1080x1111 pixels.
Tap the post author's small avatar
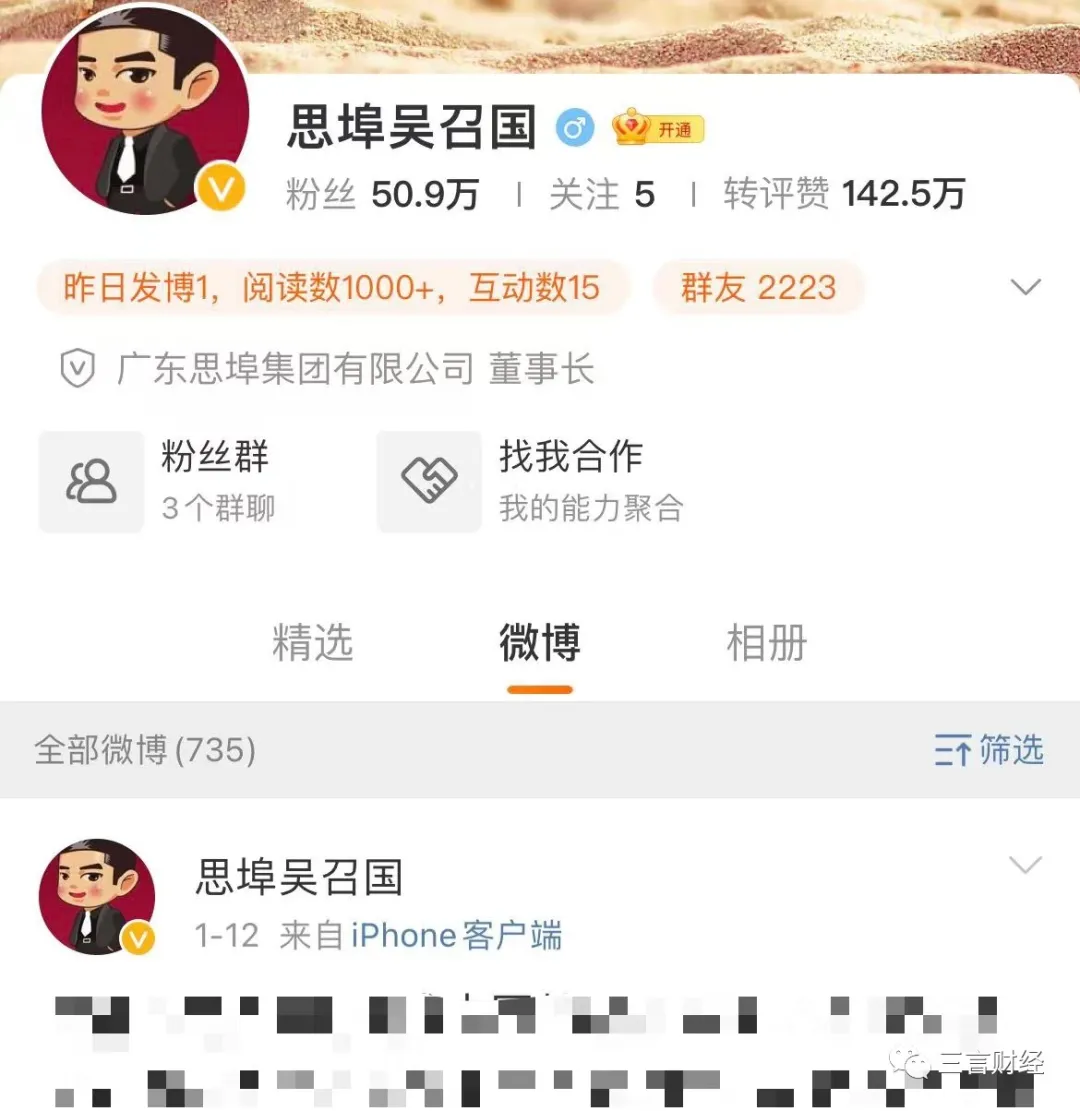(97, 896)
